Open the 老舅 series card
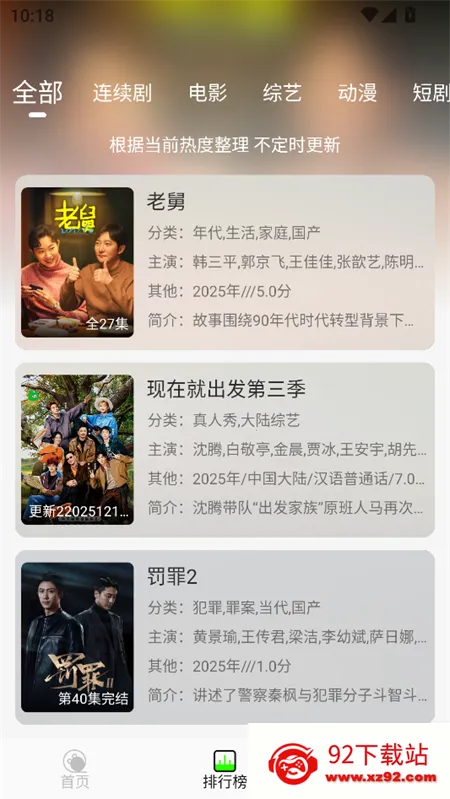Viewport: 450px width, 799px height. (x=225, y=262)
